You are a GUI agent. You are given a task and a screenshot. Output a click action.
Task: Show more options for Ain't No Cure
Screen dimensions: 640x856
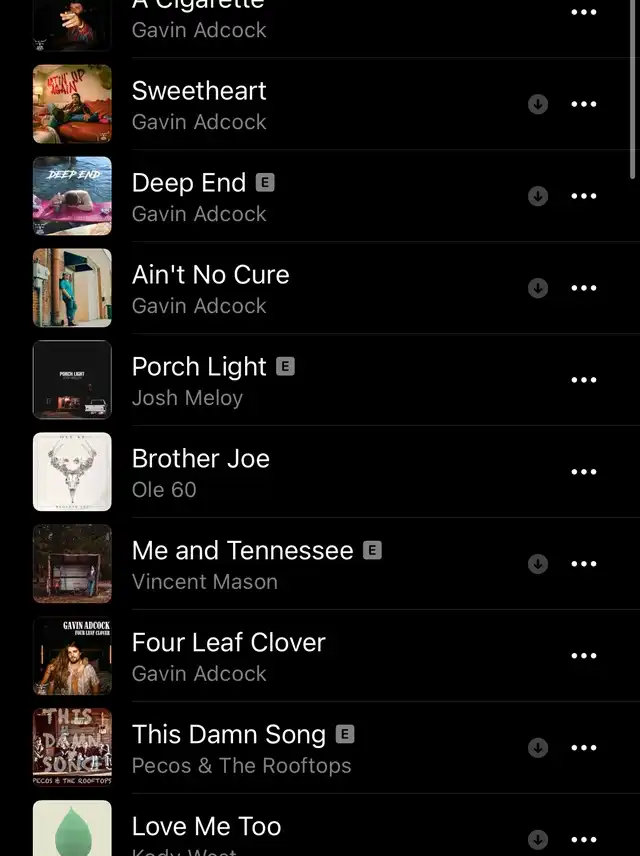pos(583,288)
